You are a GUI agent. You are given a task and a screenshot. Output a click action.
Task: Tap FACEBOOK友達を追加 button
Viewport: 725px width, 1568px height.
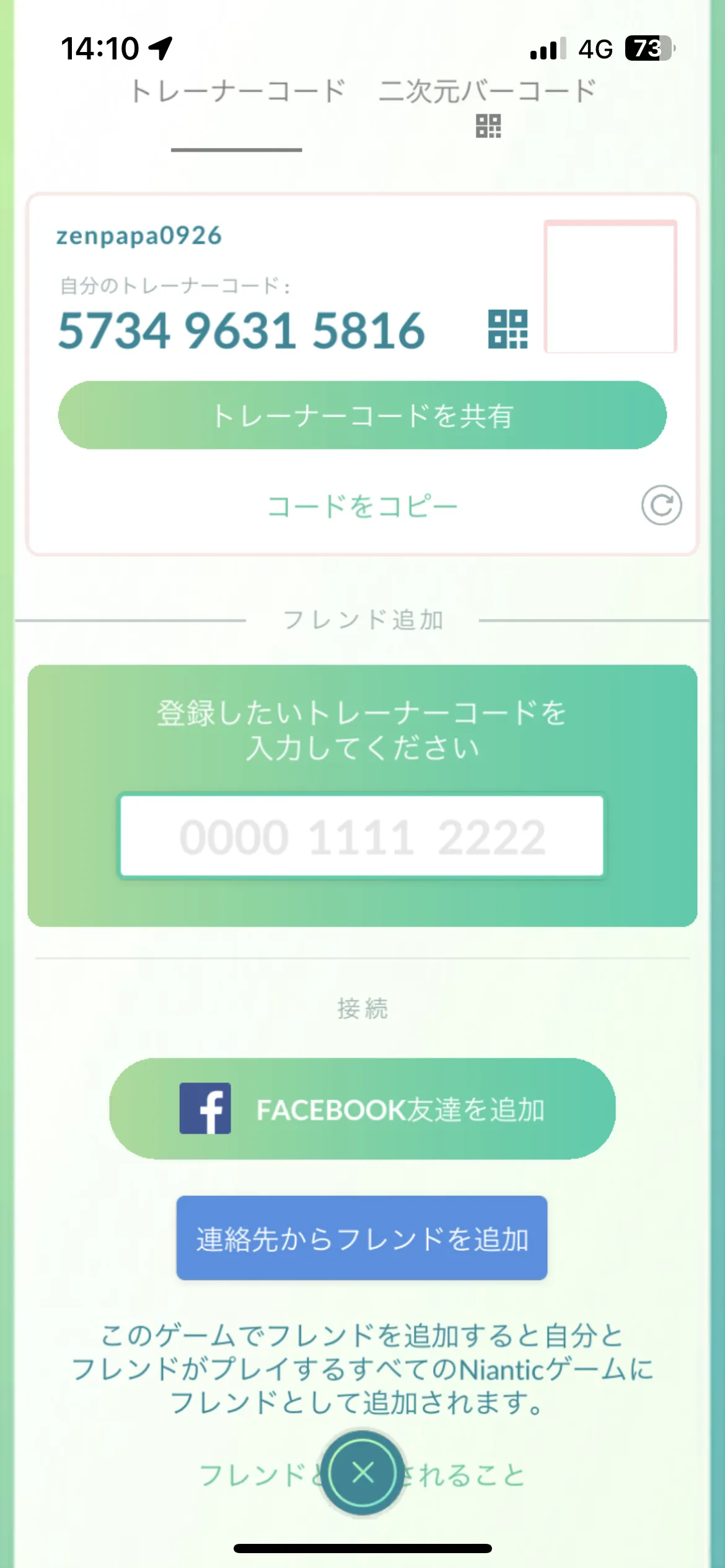coord(362,1108)
